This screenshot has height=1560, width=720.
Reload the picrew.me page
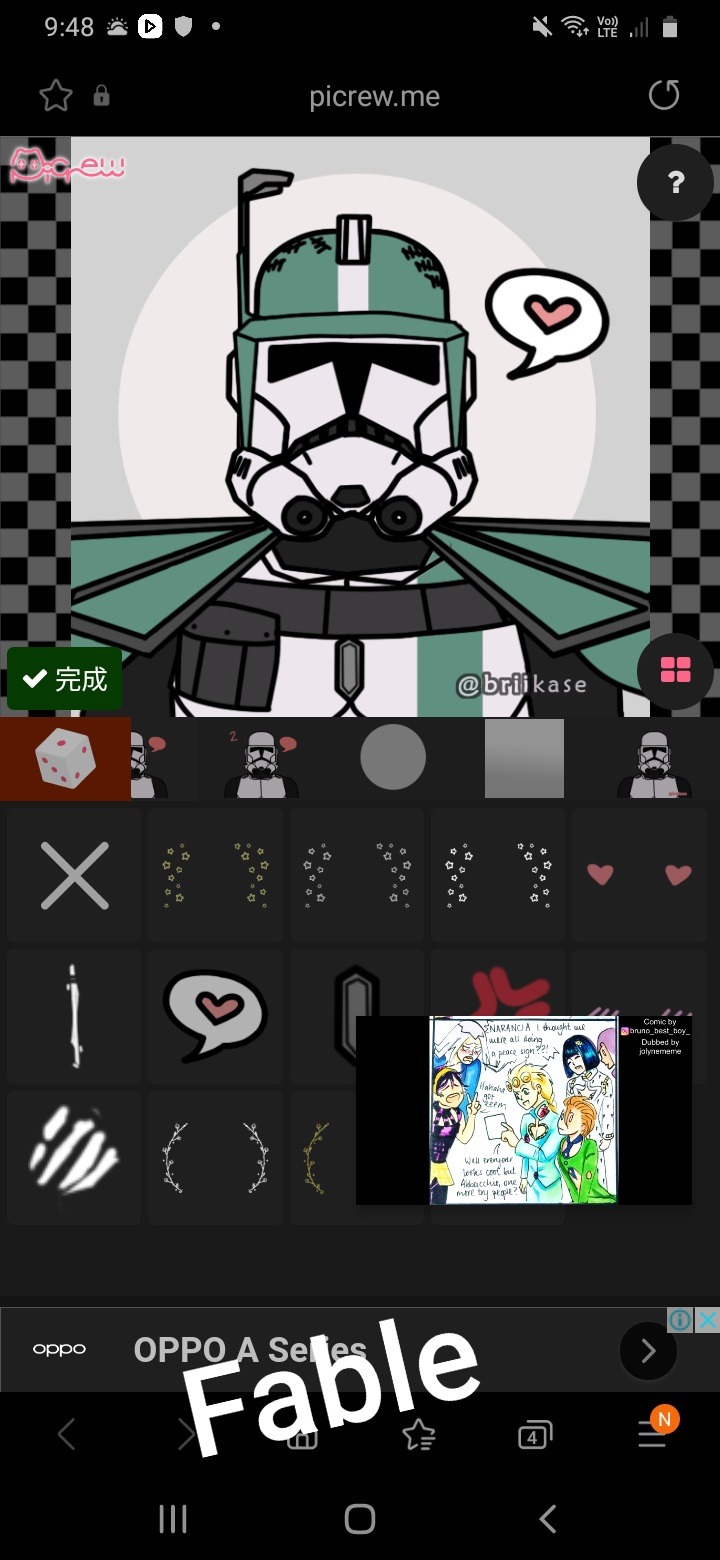click(664, 96)
